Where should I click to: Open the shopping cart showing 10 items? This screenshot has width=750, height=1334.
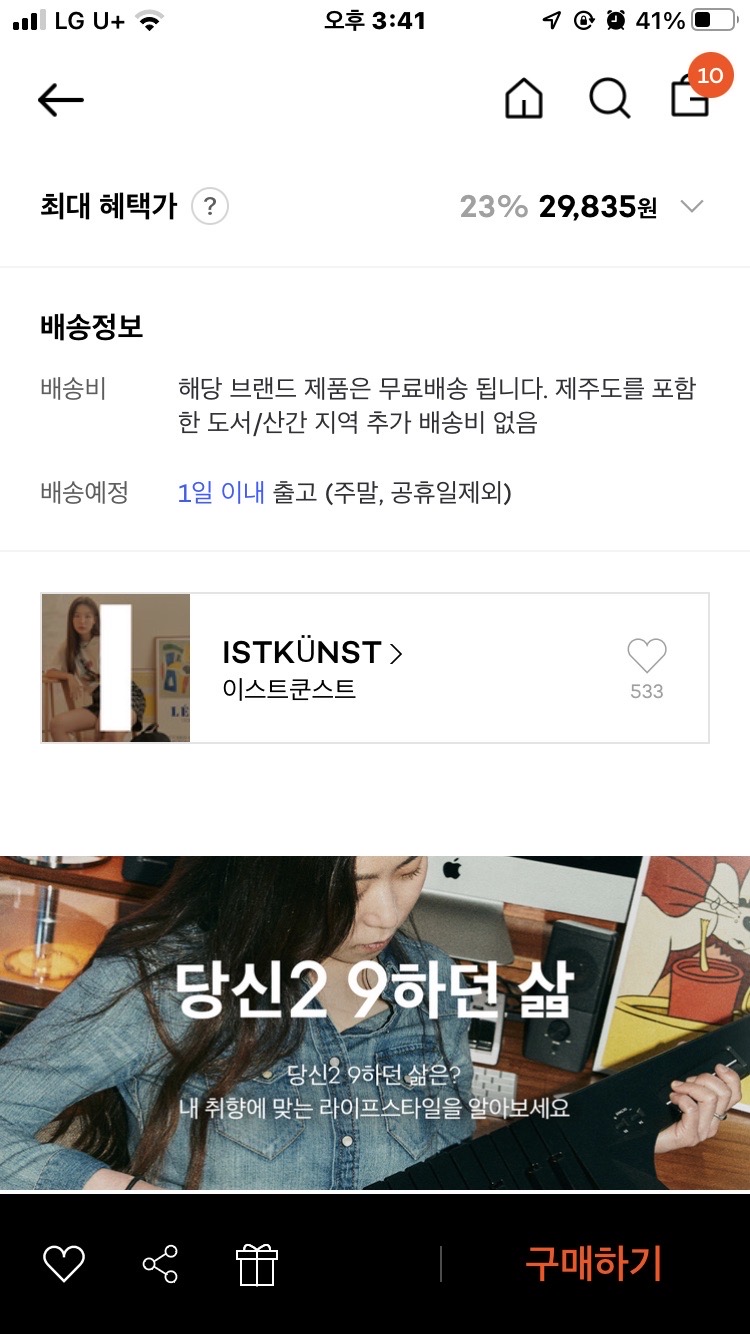690,100
